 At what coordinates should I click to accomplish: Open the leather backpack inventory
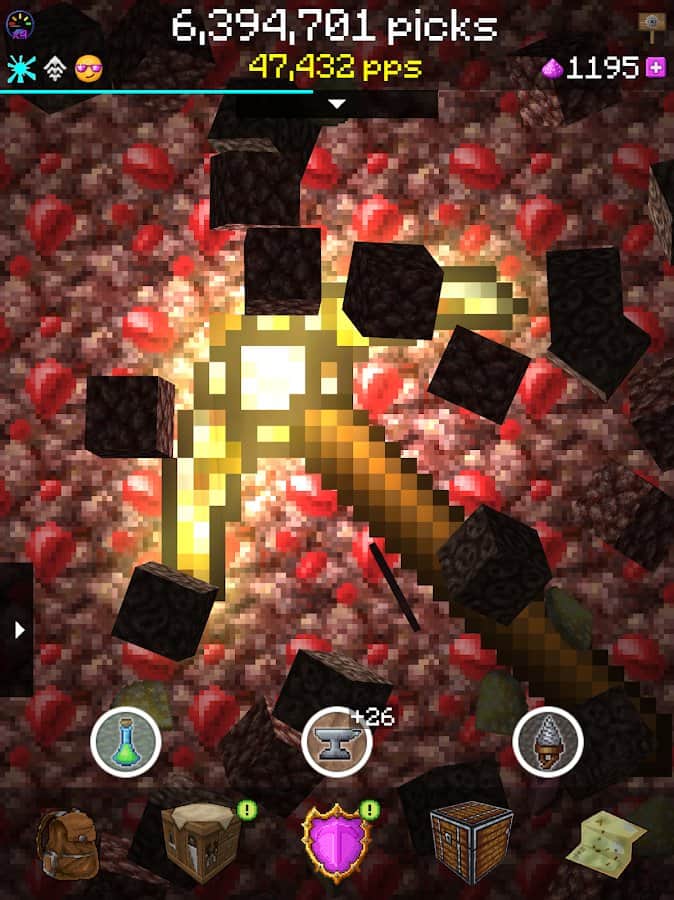pyautogui.click(x=66, y=842)
